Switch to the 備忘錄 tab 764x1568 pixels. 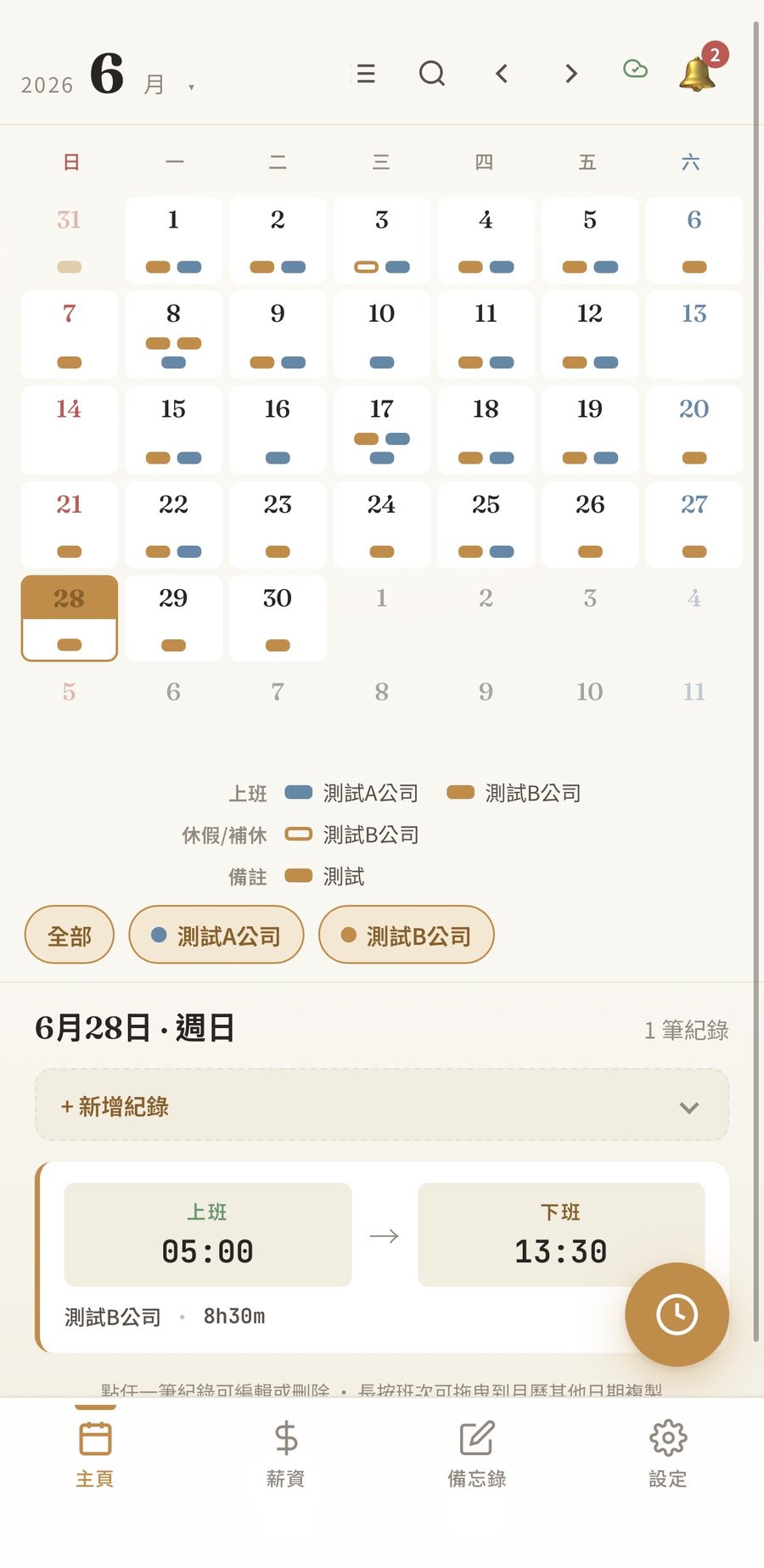[477, 1454]
